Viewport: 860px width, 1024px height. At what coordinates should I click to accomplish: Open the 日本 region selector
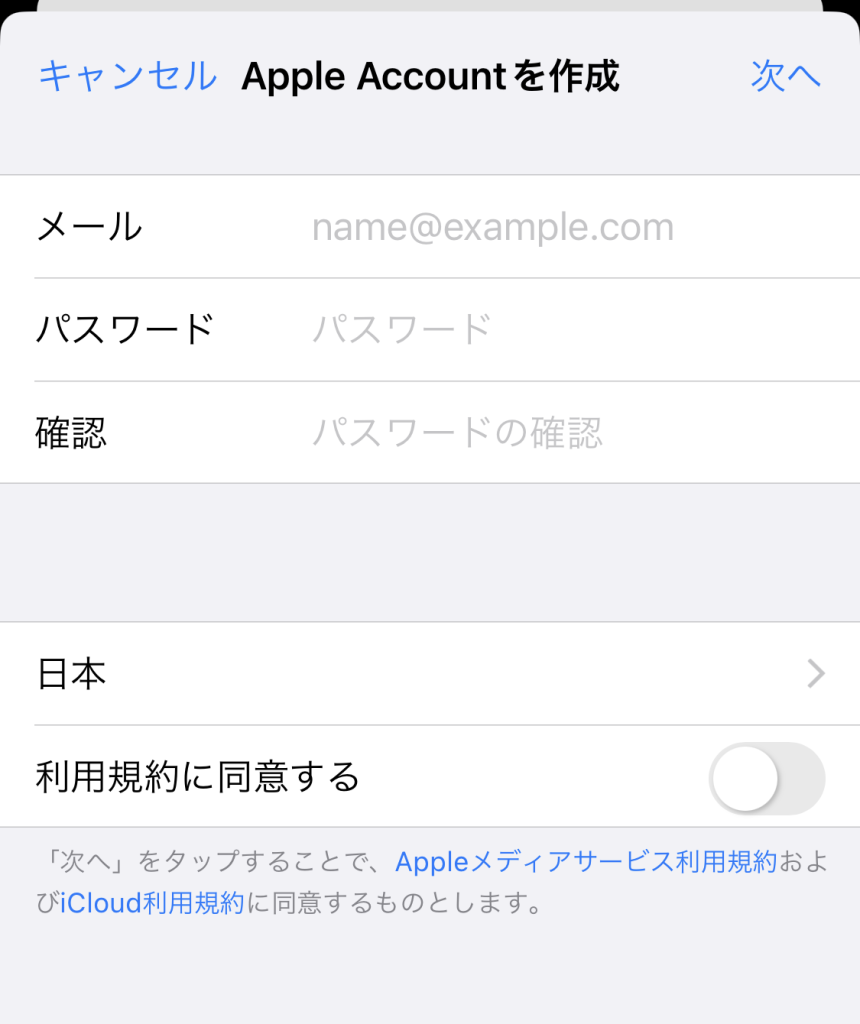430,674
